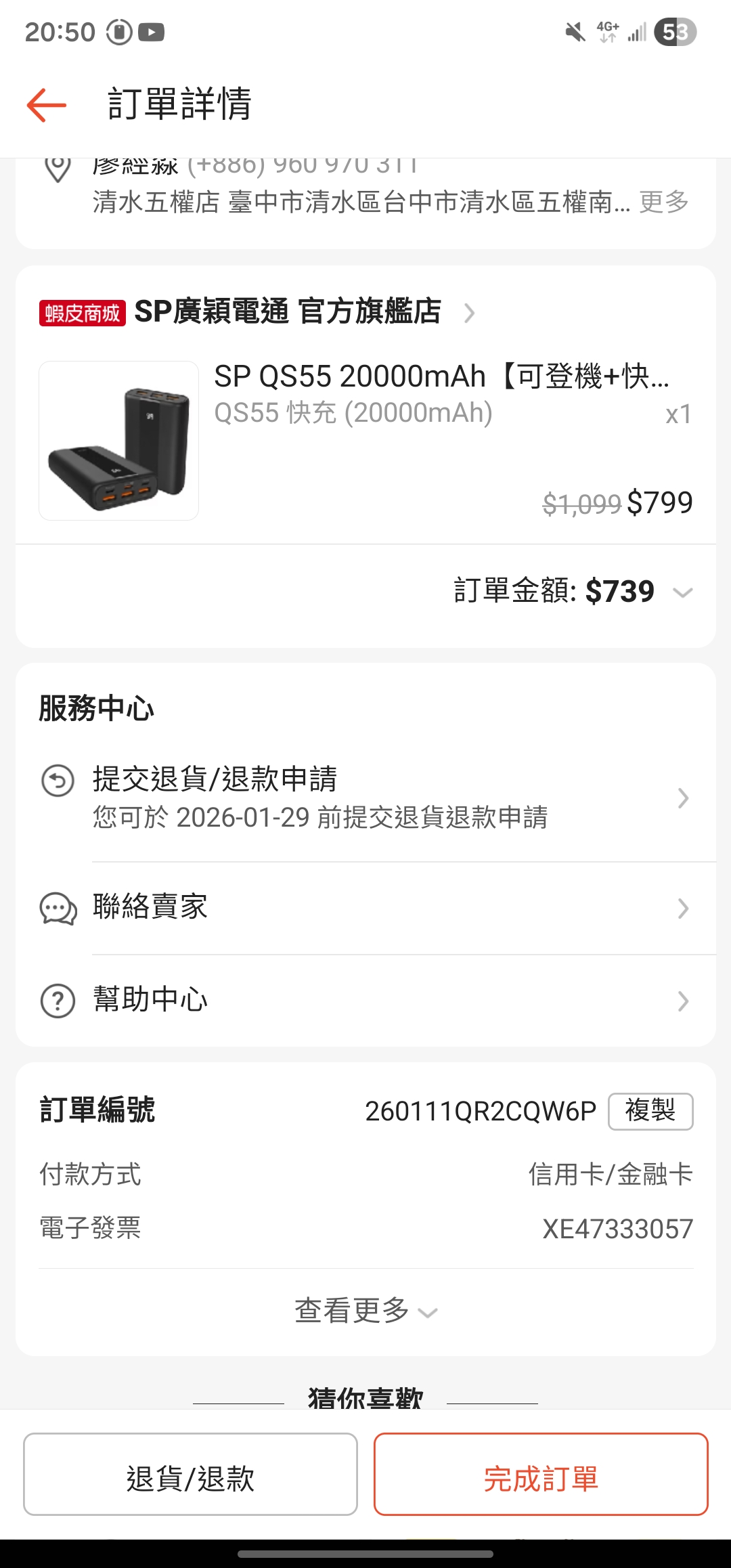Tap 更多 to expand the address

[663, 202]
